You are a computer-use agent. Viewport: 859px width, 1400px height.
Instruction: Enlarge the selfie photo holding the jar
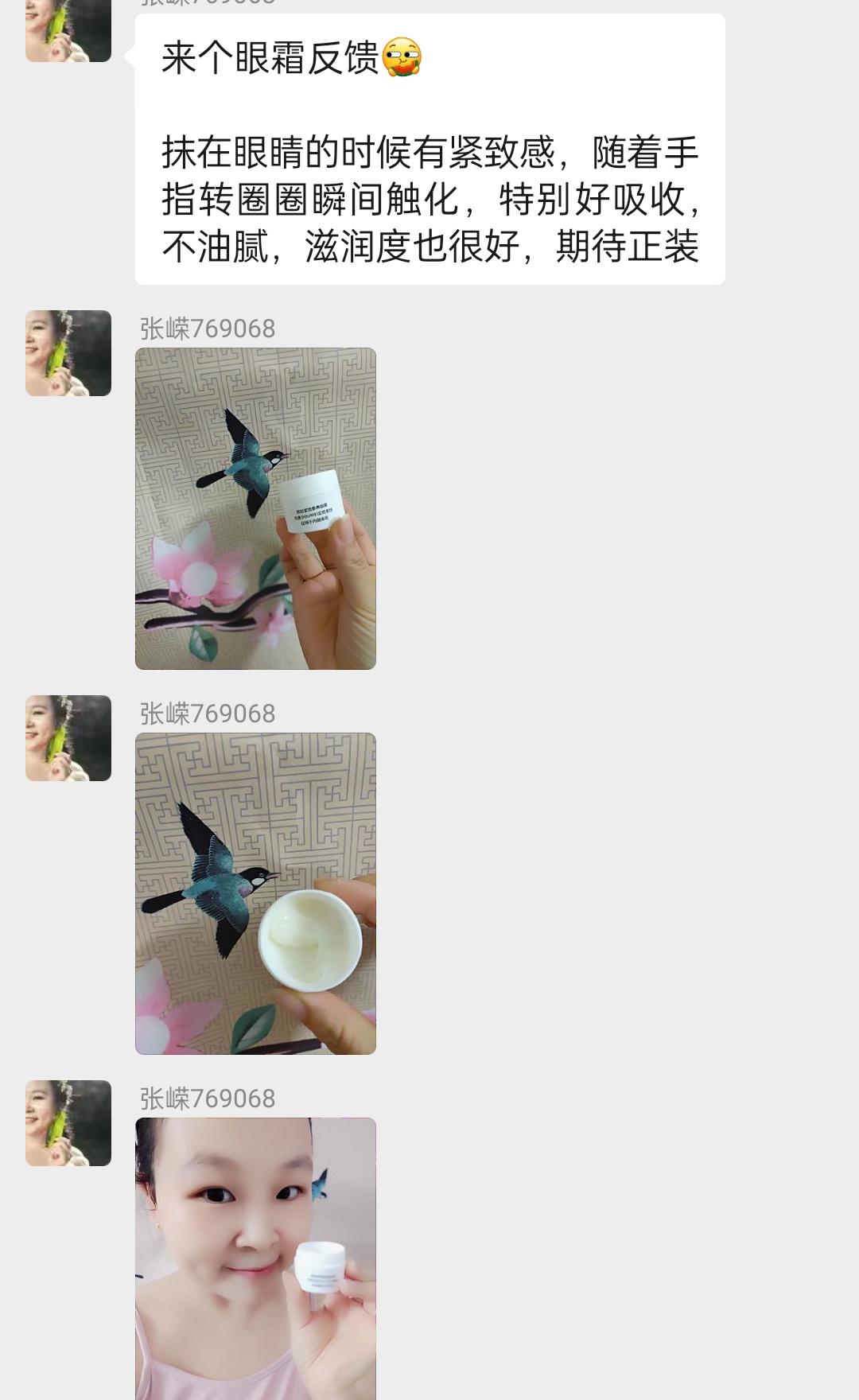click(x=255, y=1258)
